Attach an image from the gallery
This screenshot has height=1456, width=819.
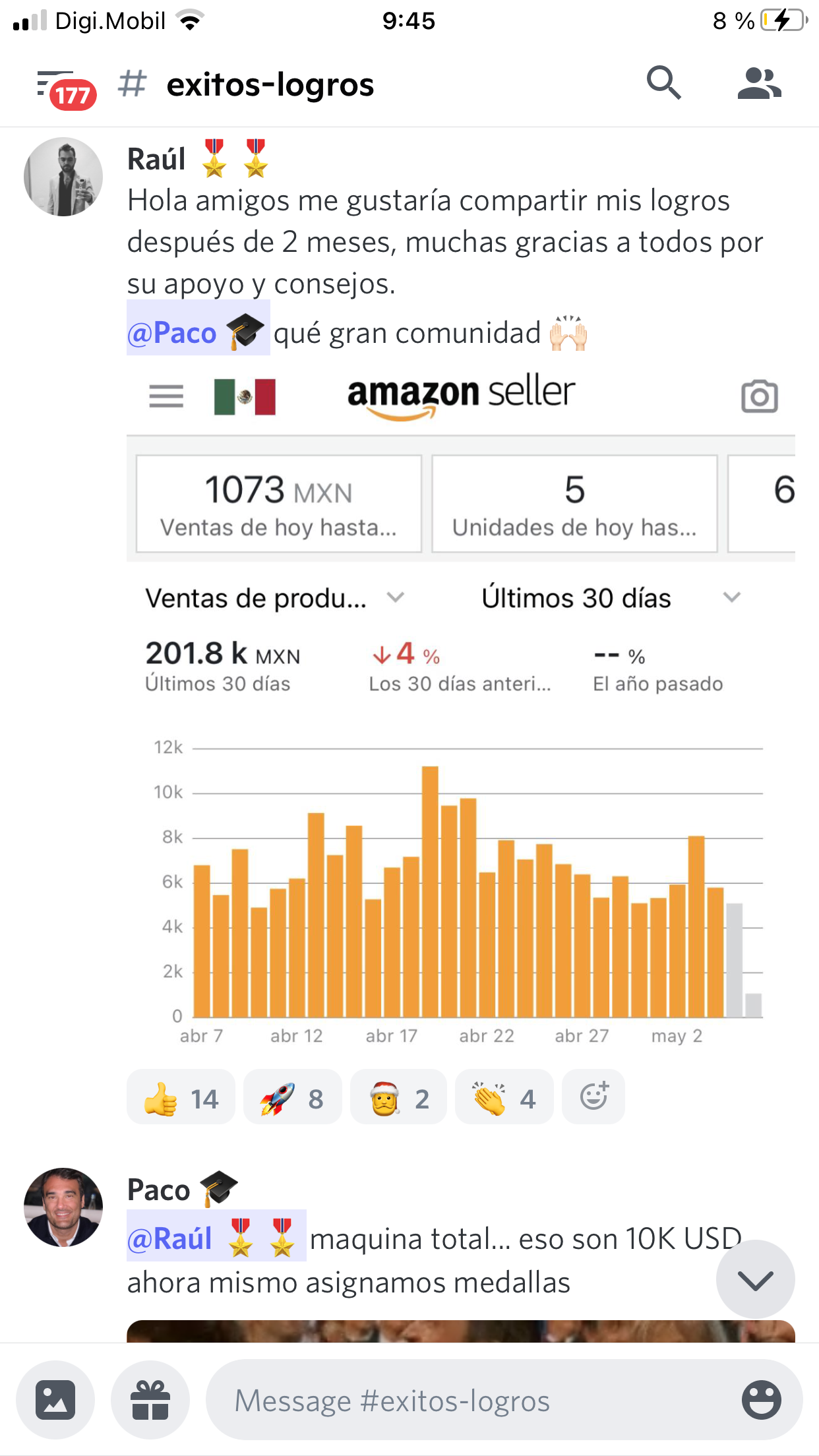[x=55, y=1400]
